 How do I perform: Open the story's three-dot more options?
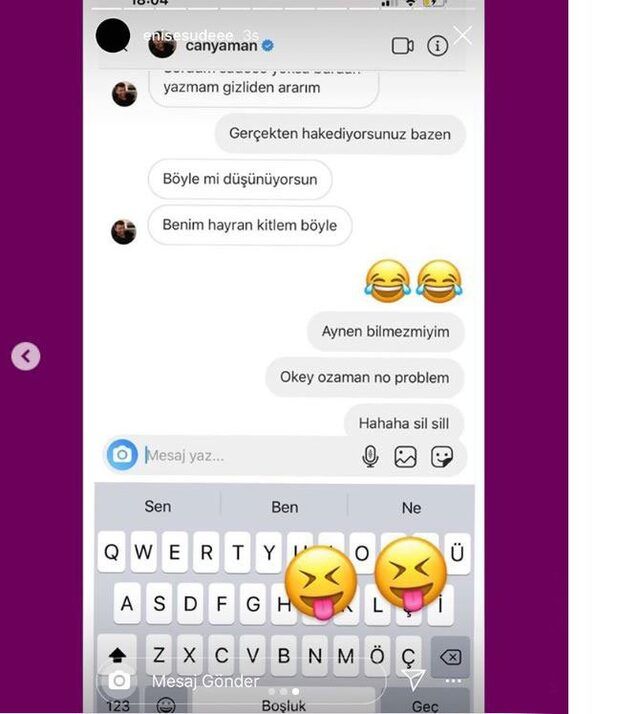453,682
